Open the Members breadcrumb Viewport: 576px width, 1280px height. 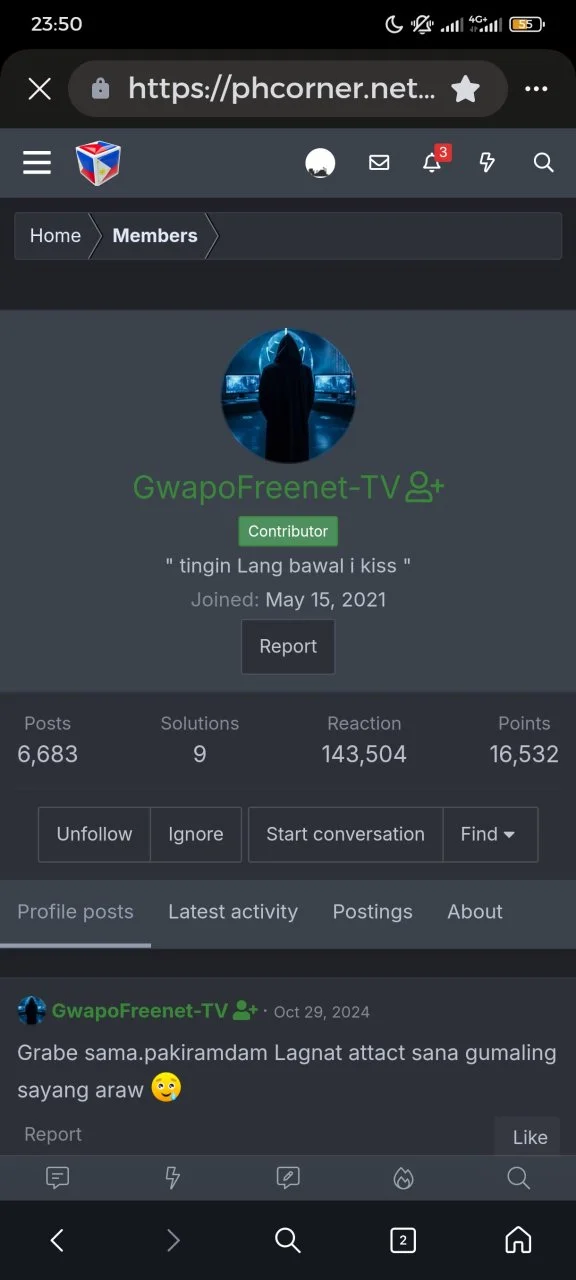[x=155, y=236]
